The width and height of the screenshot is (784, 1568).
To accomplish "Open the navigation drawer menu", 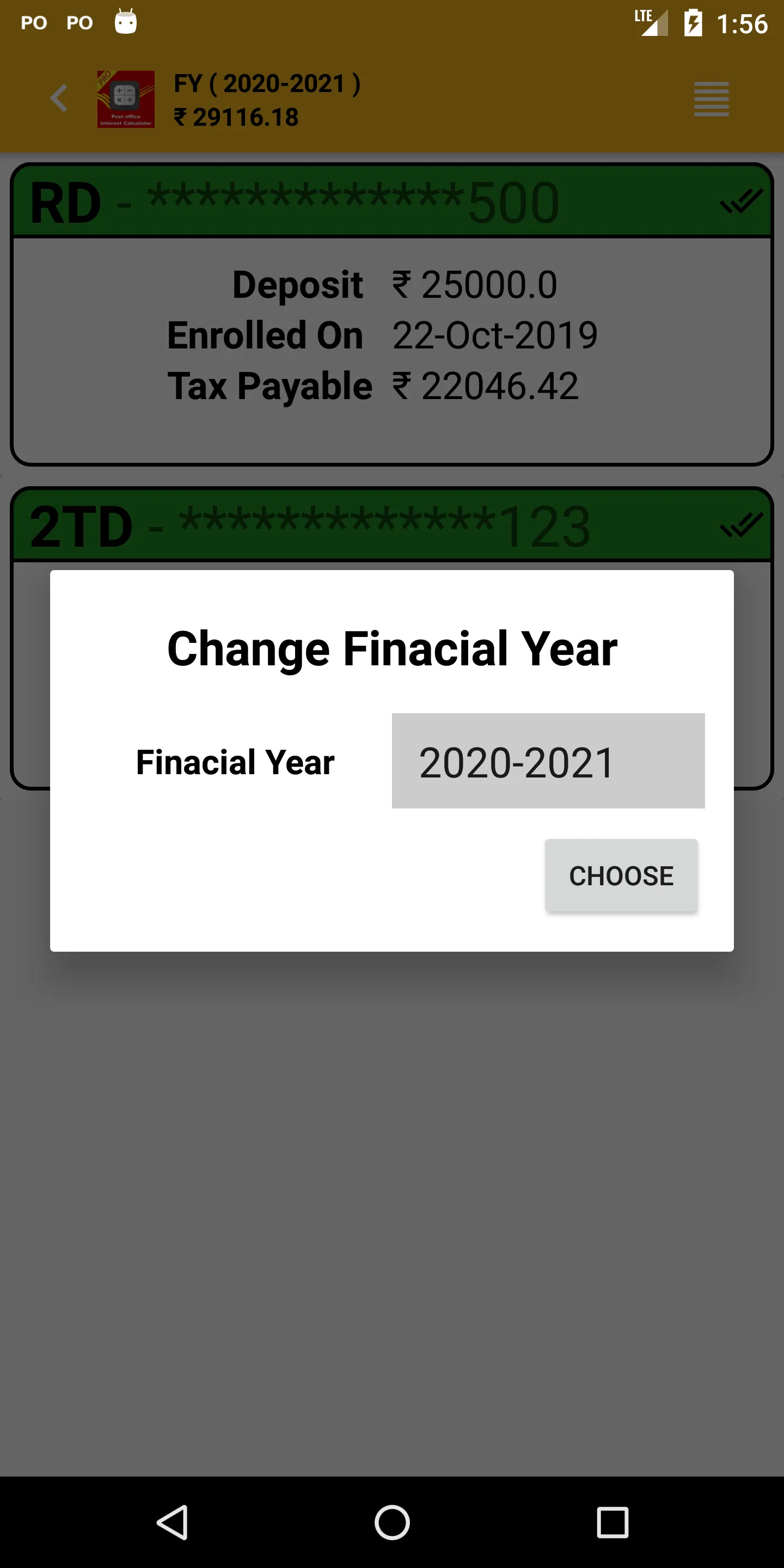I will [711, 99].
